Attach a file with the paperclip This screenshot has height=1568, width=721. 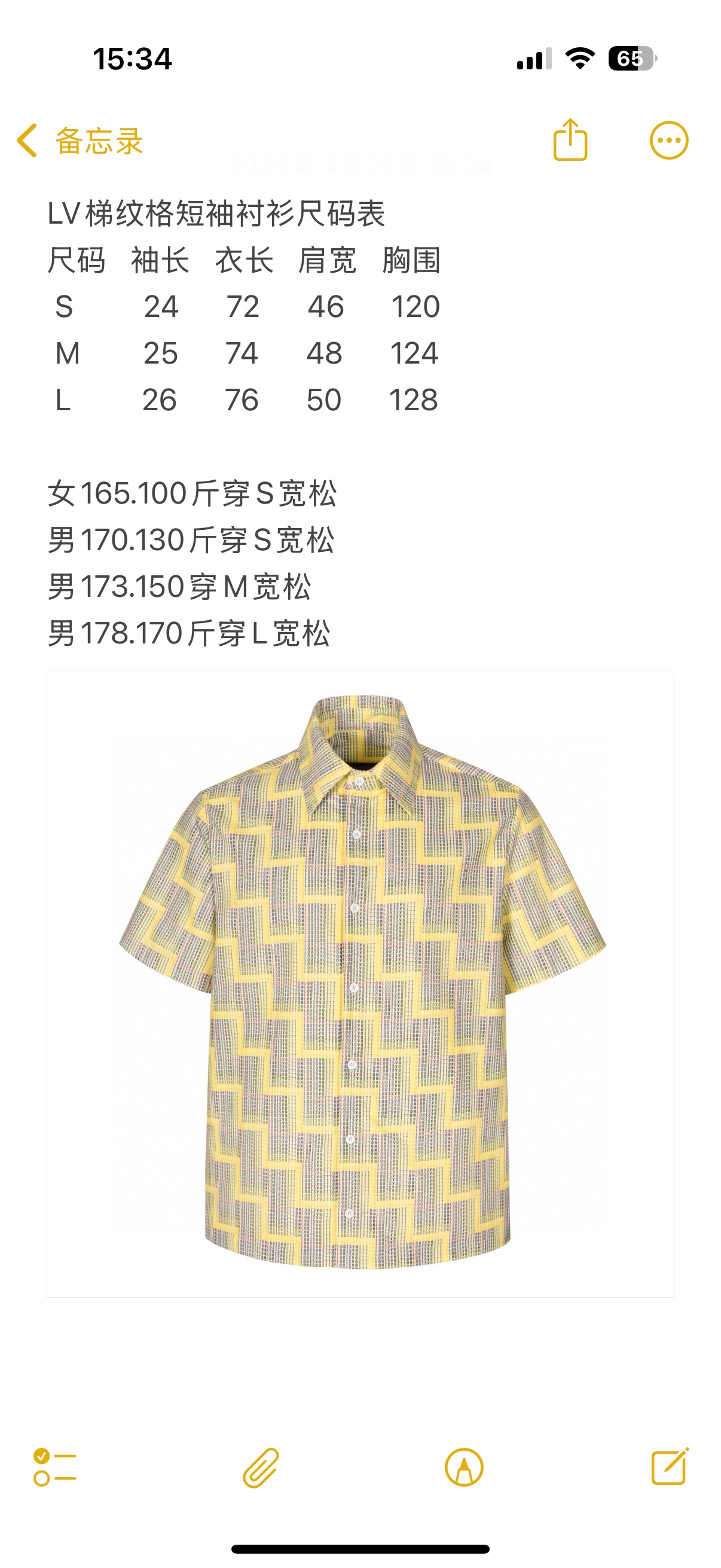[261, 1468]
